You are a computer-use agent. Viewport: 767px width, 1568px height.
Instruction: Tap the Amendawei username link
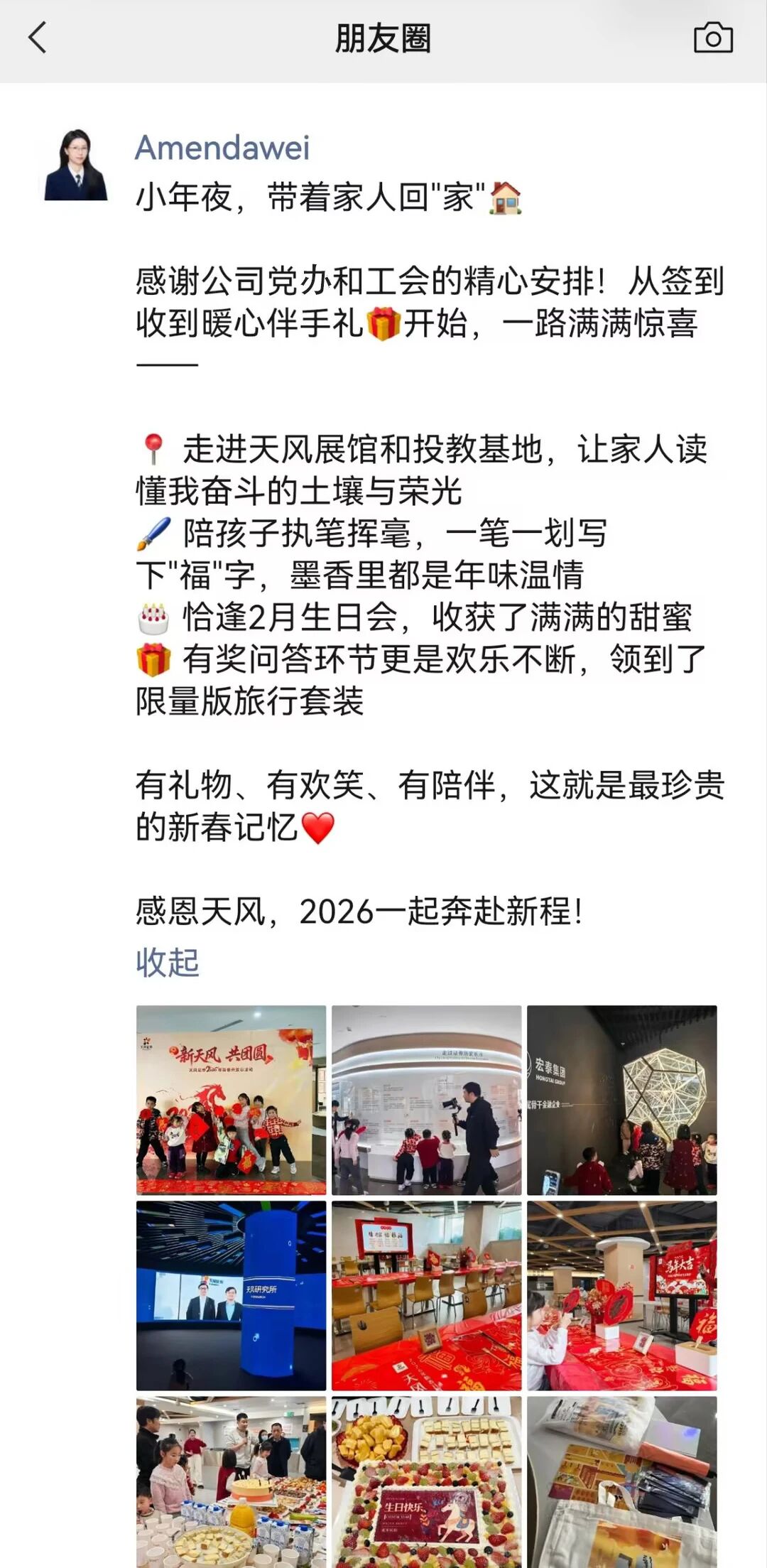[x=222, y=148]
